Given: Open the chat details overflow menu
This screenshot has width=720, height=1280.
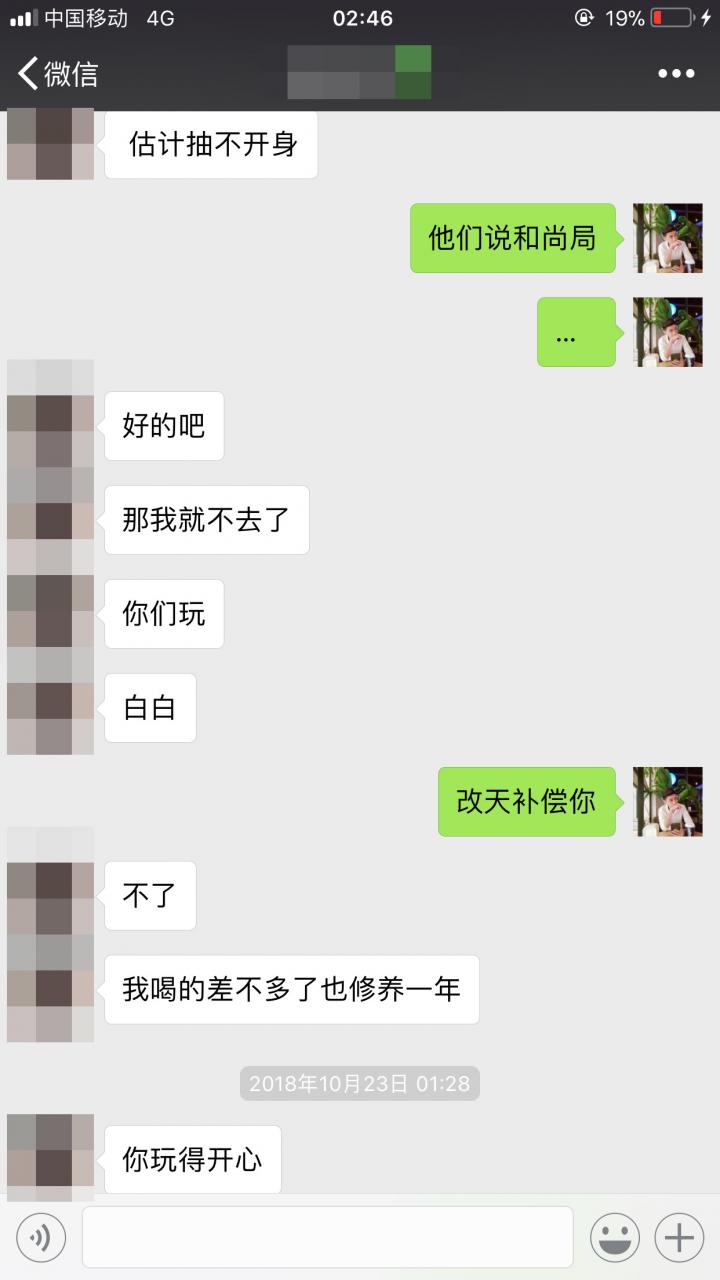Looking at the screenshot, I should point(676,73).
